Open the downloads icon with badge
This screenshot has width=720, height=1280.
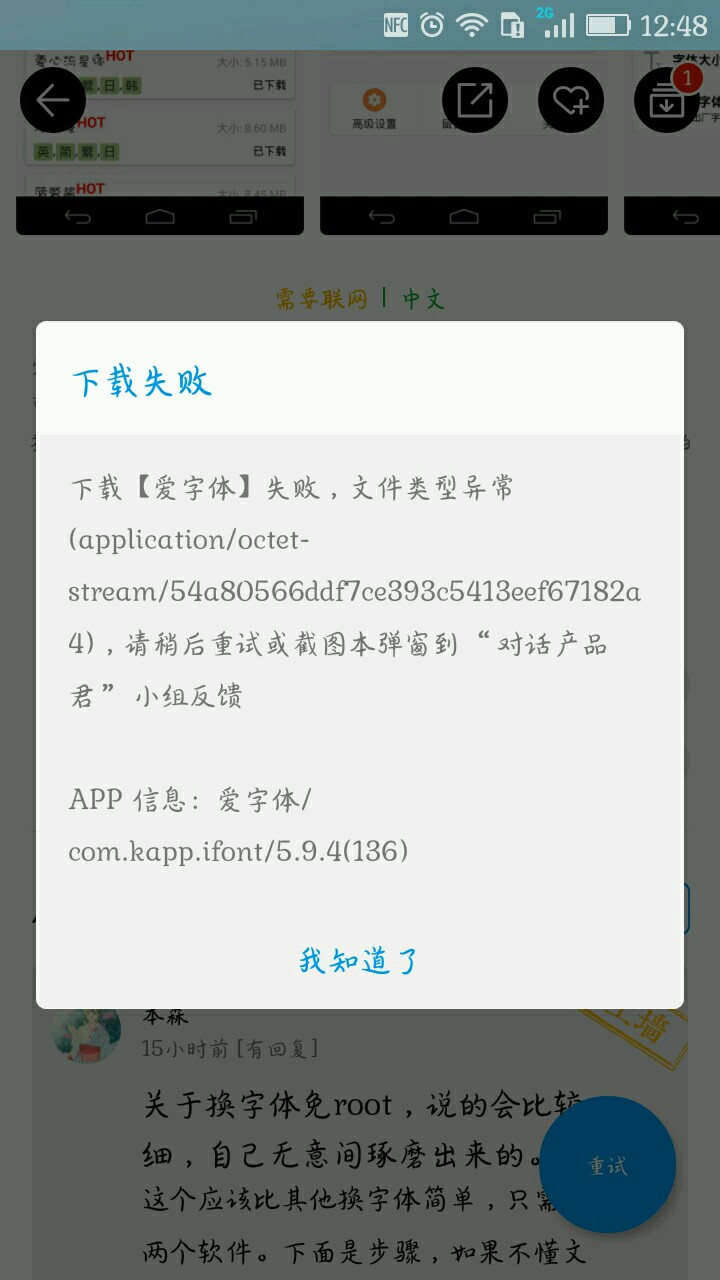pyautogui.click(x=667, y=100)
